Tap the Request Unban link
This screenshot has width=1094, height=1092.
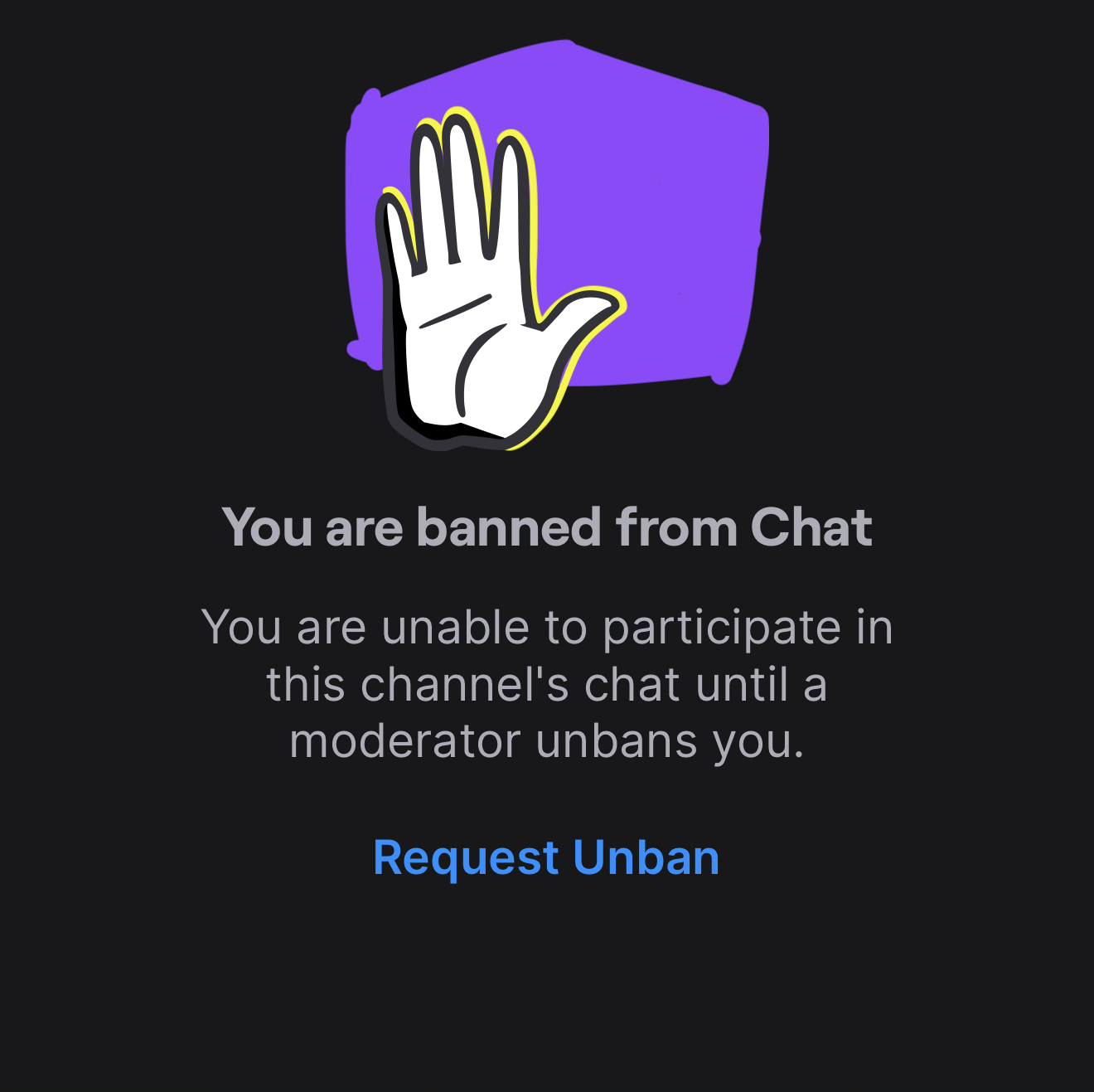pos(546,857)
